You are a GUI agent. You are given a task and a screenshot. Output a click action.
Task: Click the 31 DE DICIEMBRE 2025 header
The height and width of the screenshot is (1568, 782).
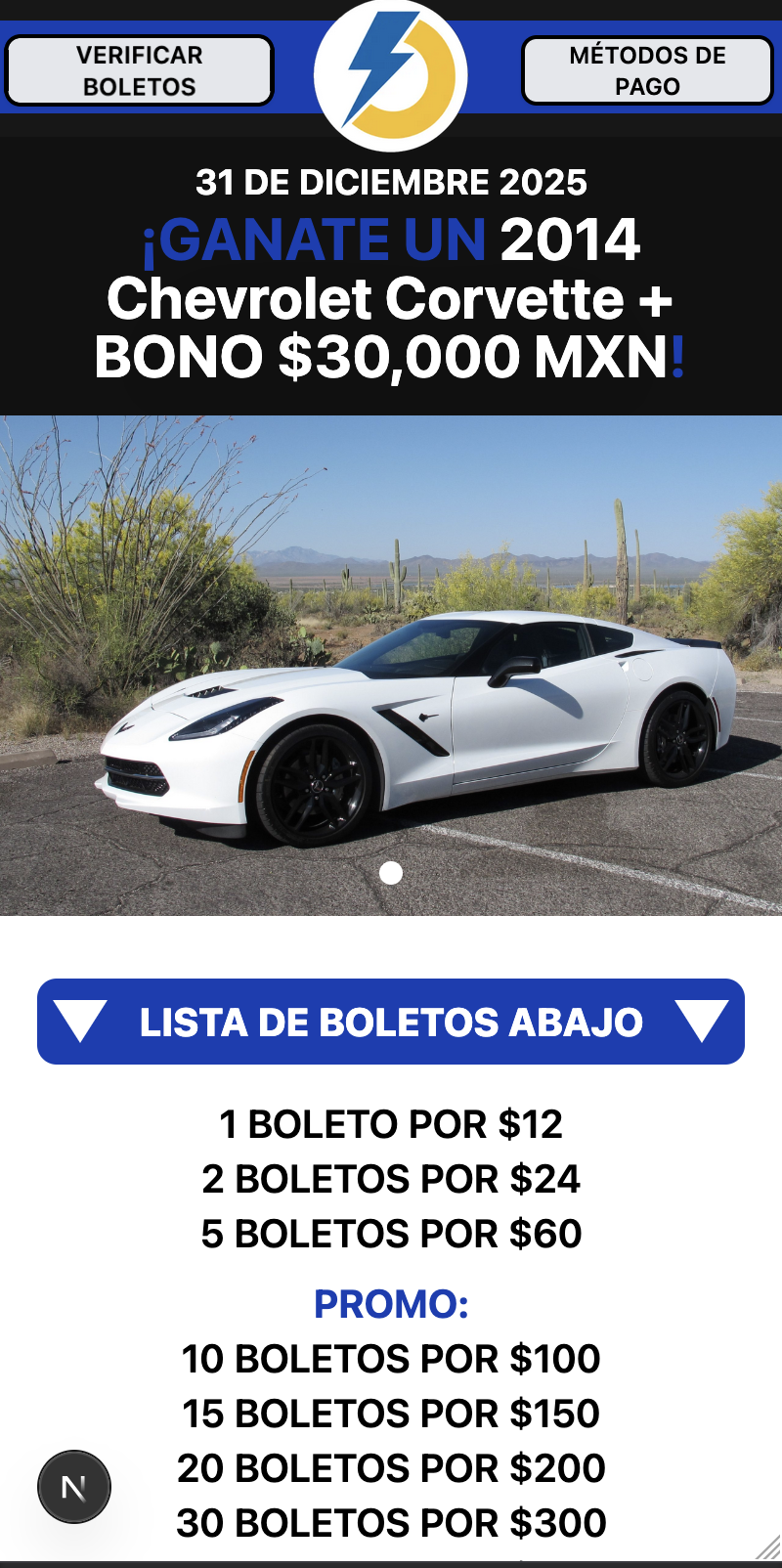click(x=391, y=182)
